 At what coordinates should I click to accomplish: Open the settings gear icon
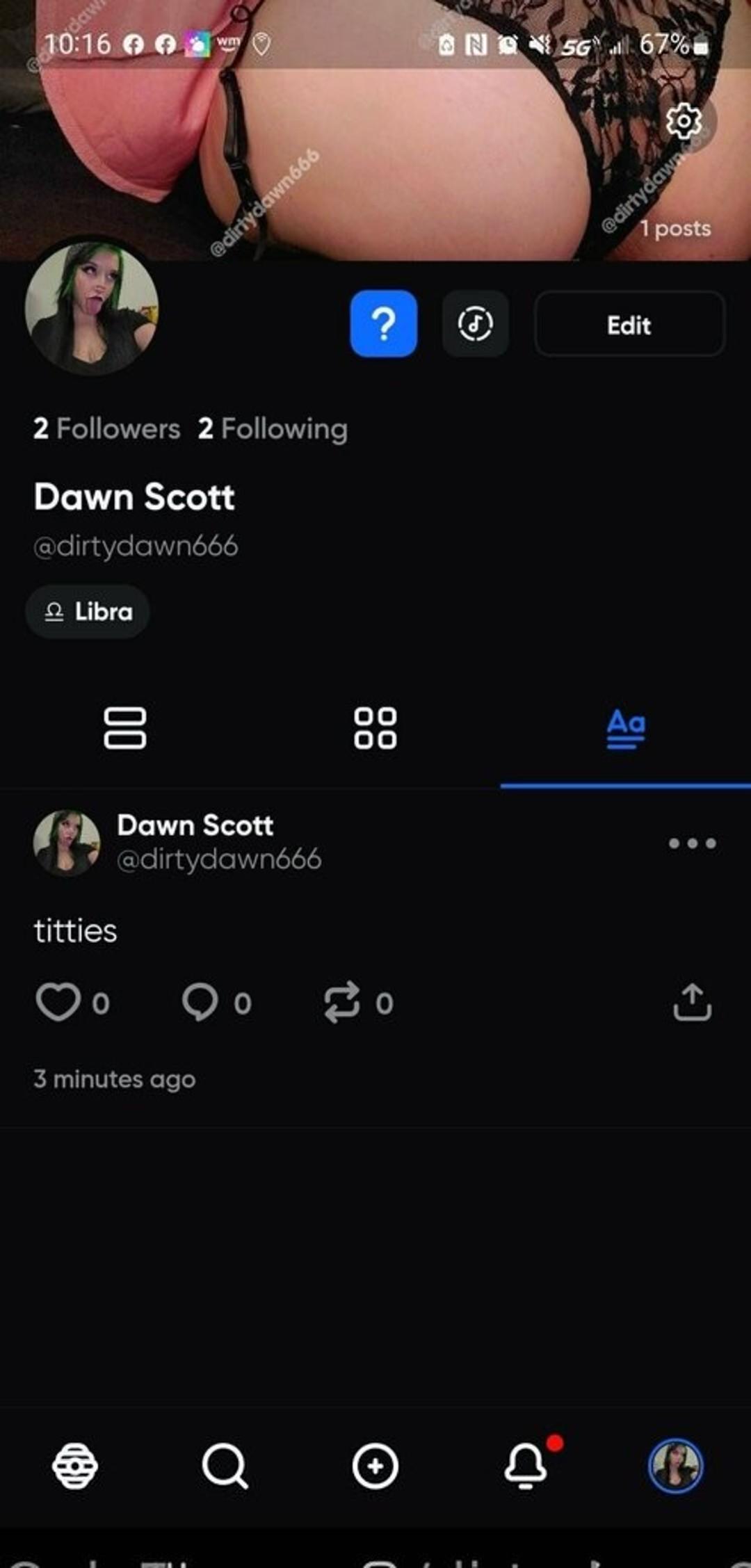point(684,122)
